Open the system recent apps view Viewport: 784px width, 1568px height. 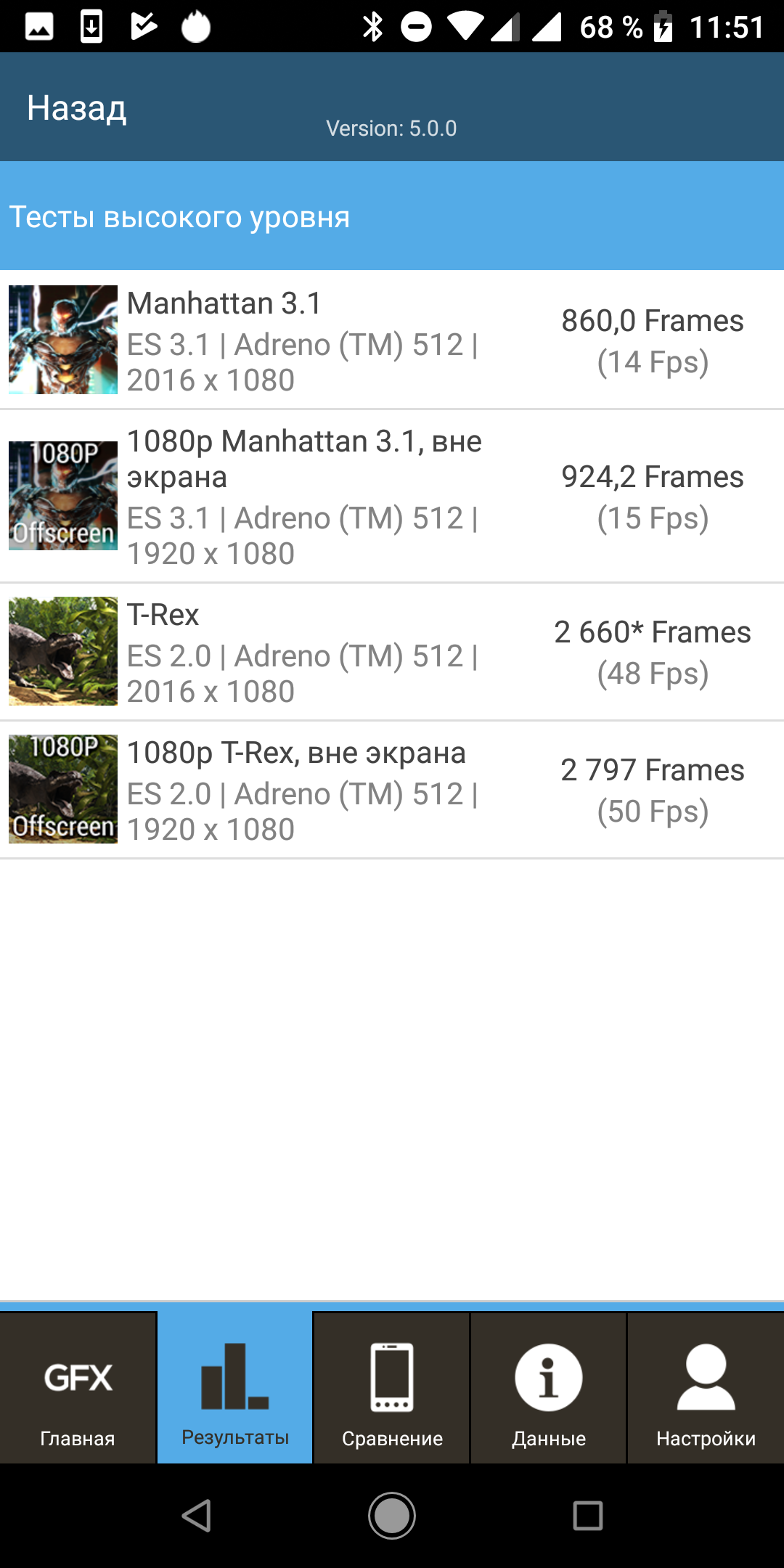point(588,1516)
